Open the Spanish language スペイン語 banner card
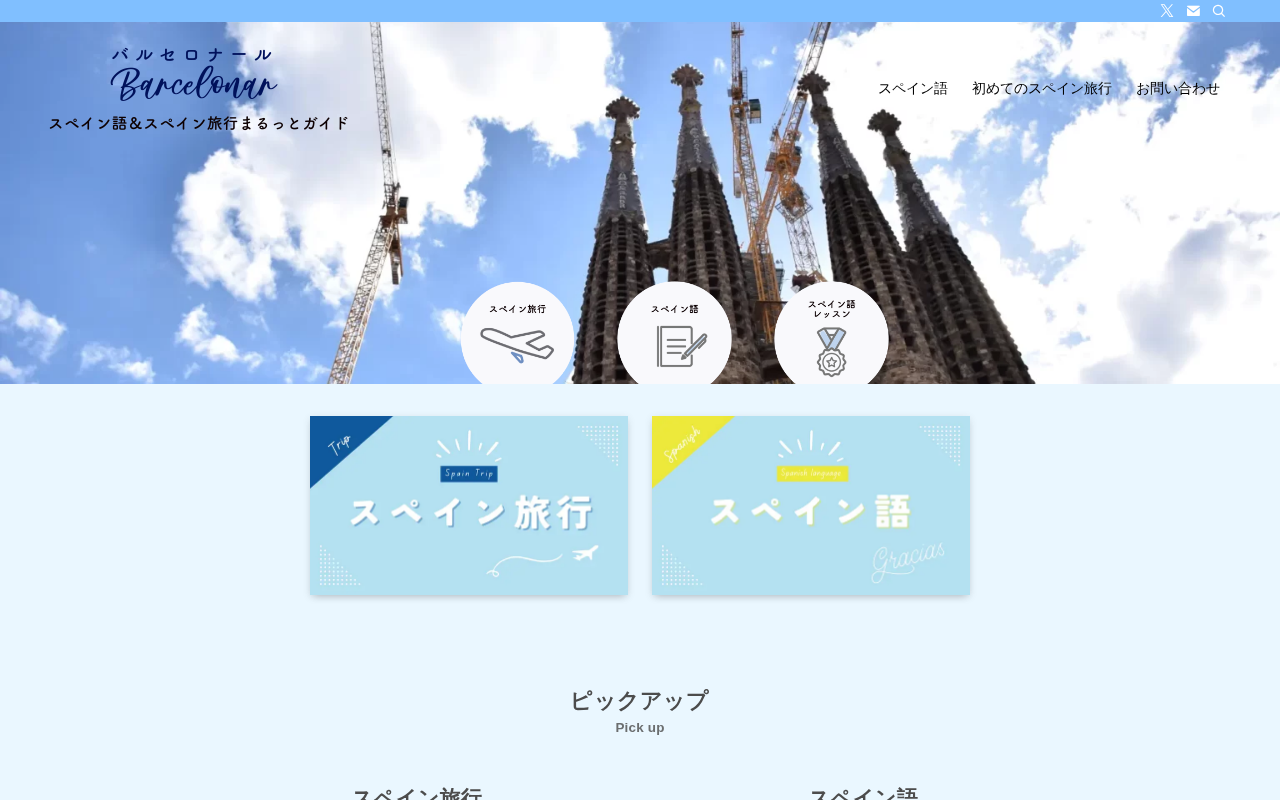Viewport: 1280px width, 800px height. pos(811,506)
